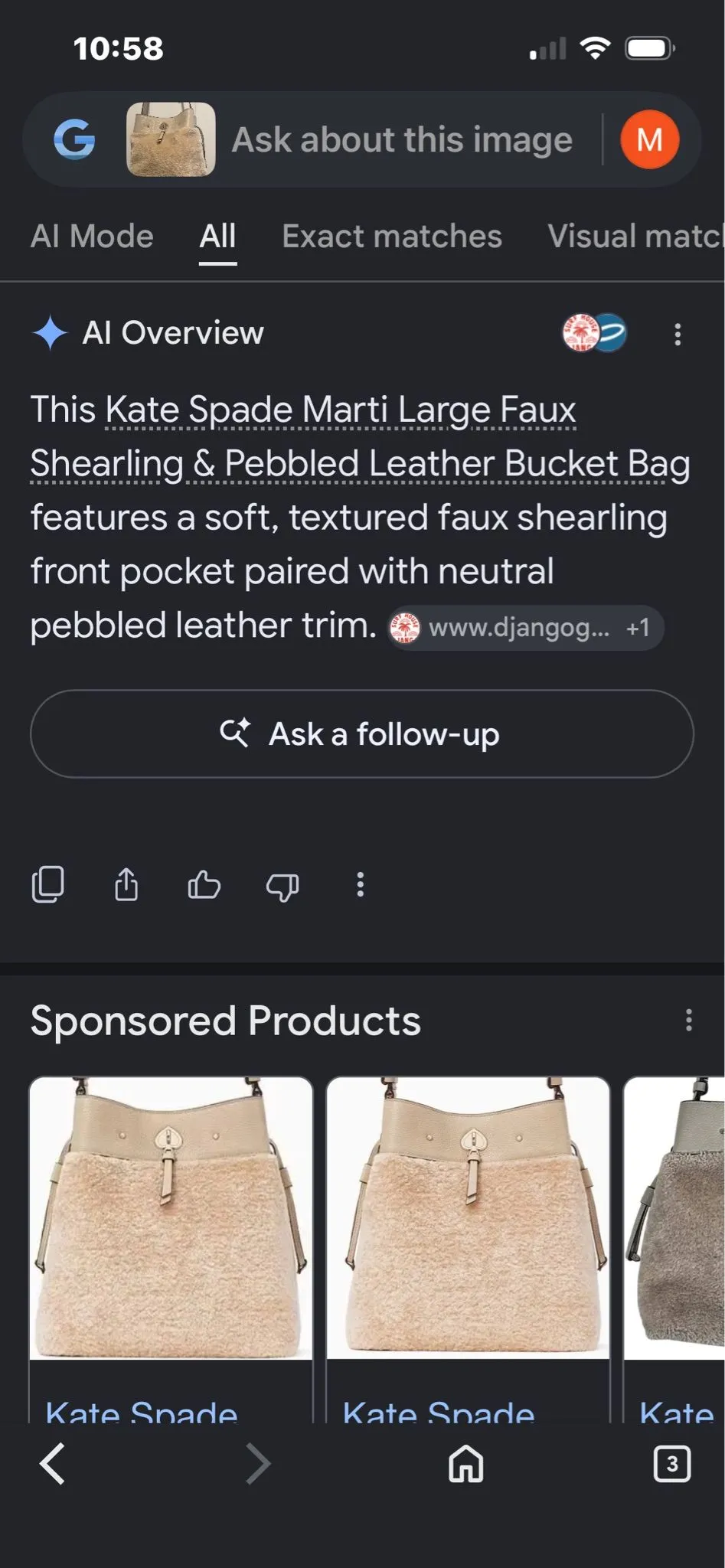Tap the Google G logo

pos(74,139)
